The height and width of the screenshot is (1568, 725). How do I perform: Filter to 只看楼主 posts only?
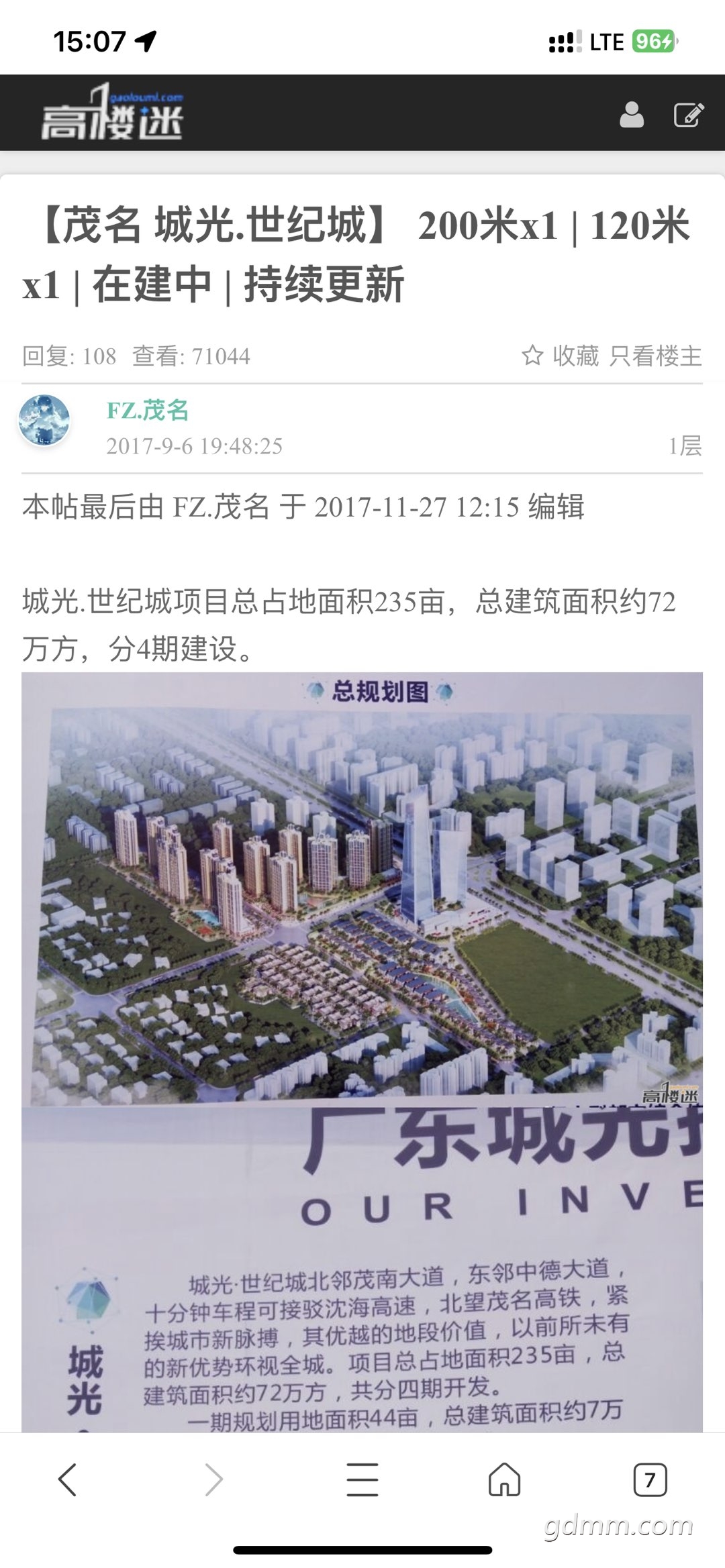(x=655, y=356)
